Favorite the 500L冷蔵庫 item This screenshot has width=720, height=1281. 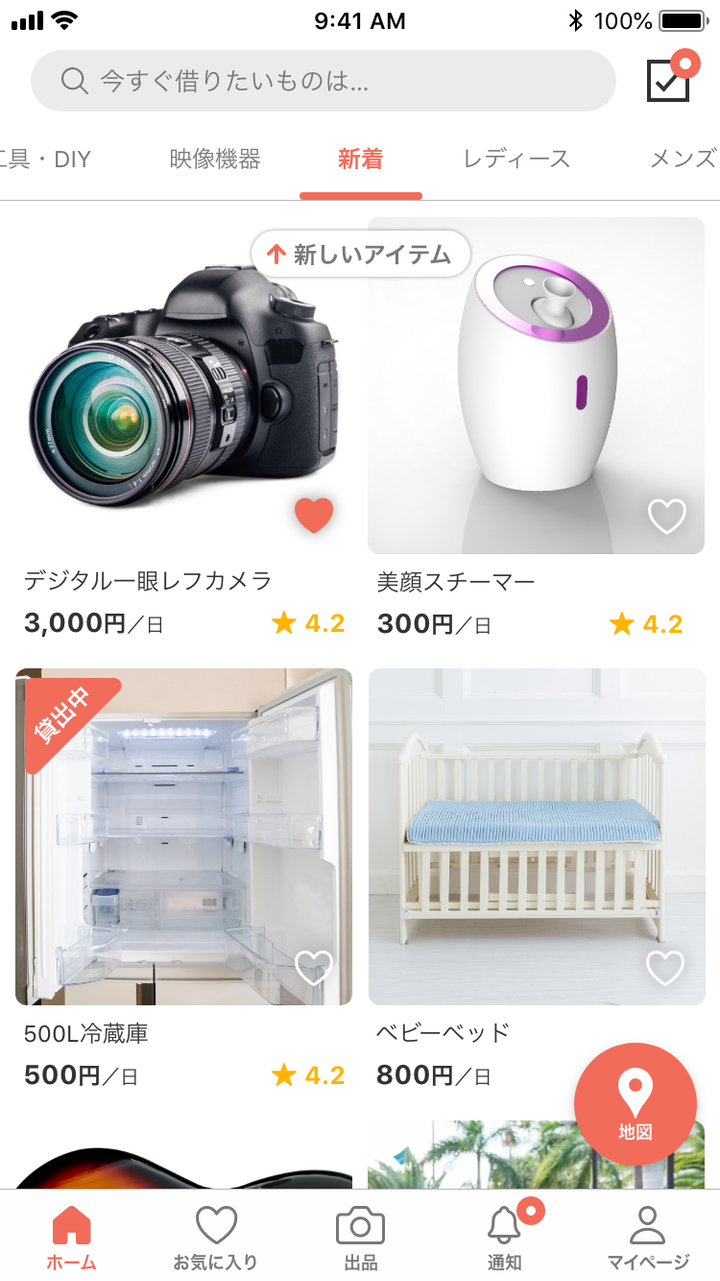pyautogui.click(x=313, y=967)
